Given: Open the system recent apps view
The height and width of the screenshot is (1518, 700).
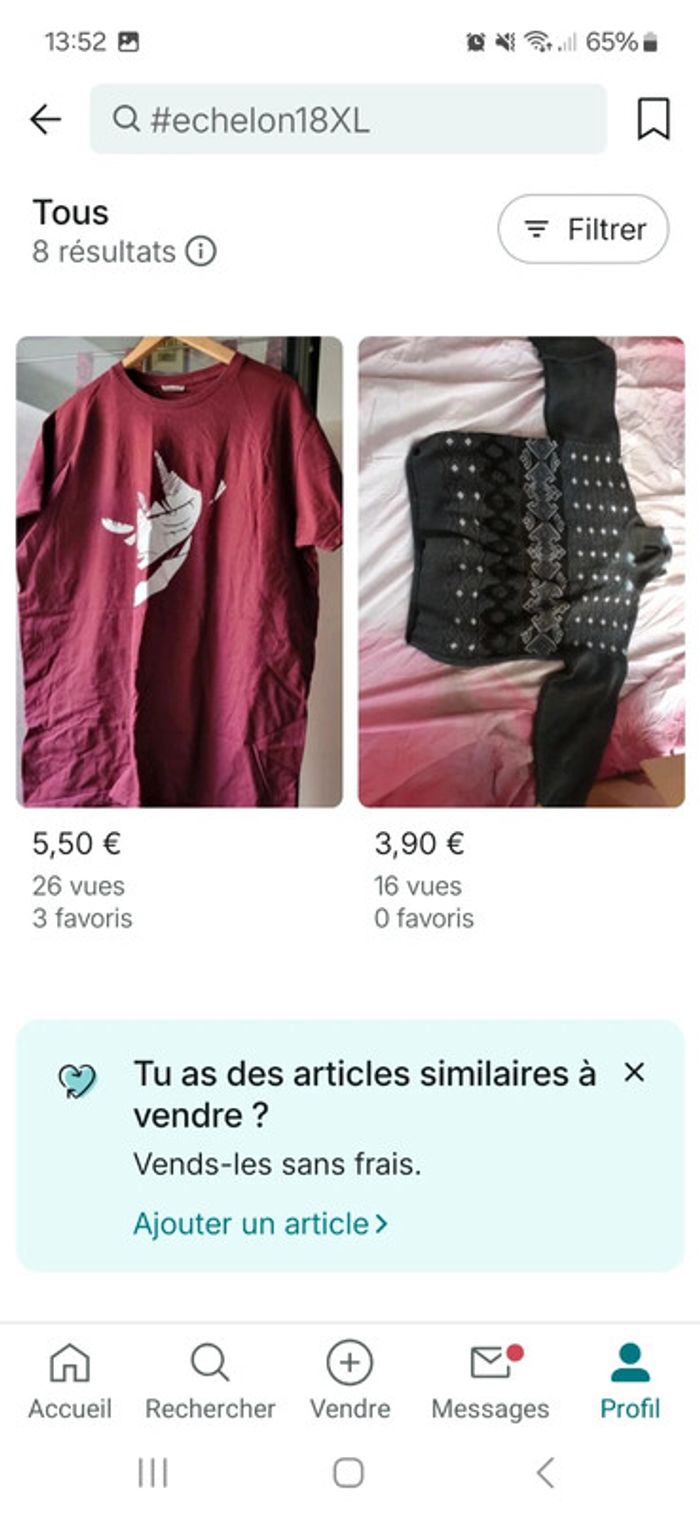Looking at the screenshot, I should tap(153, 1472).
